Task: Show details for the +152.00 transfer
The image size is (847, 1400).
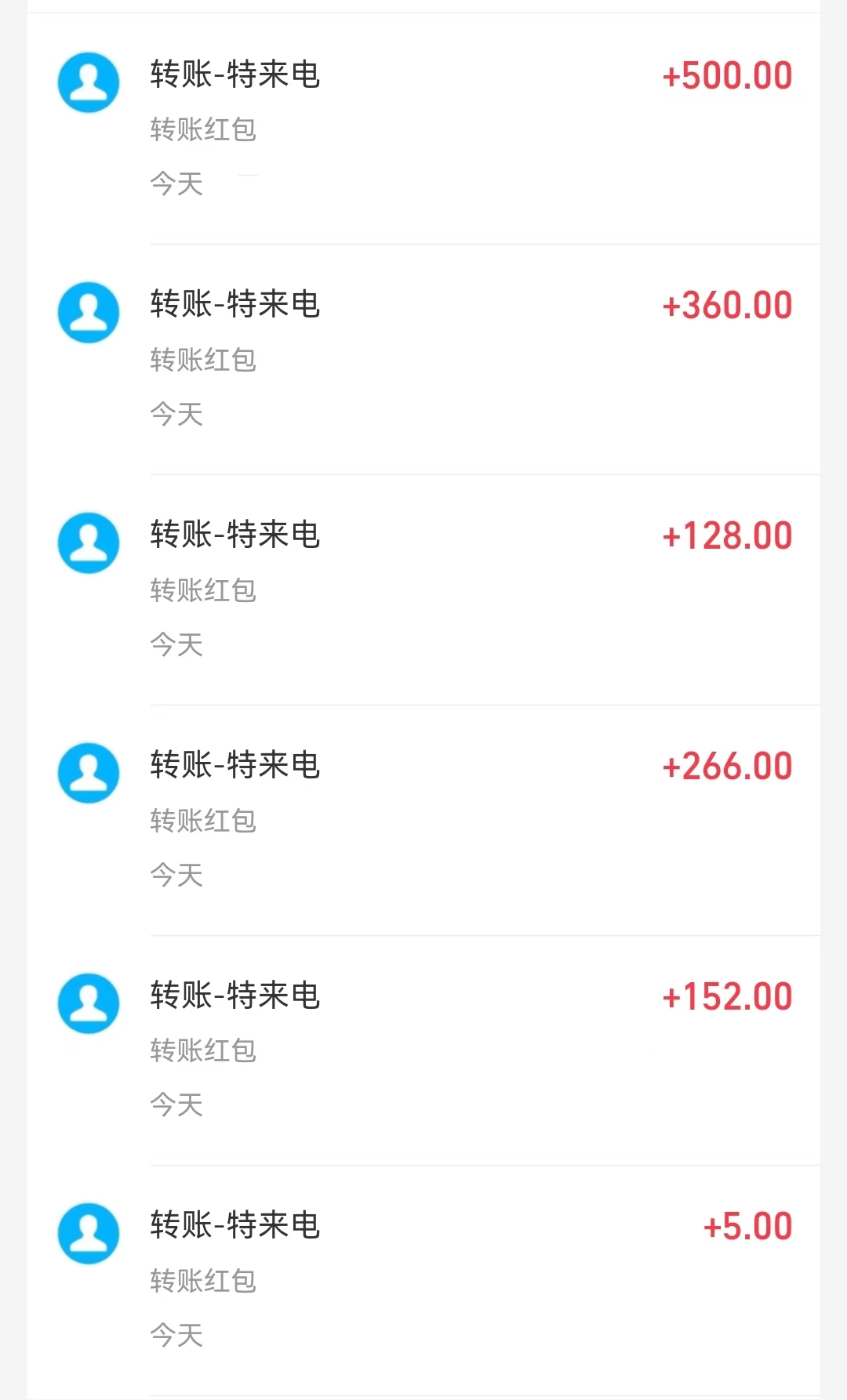Action: click(423, 1050)
